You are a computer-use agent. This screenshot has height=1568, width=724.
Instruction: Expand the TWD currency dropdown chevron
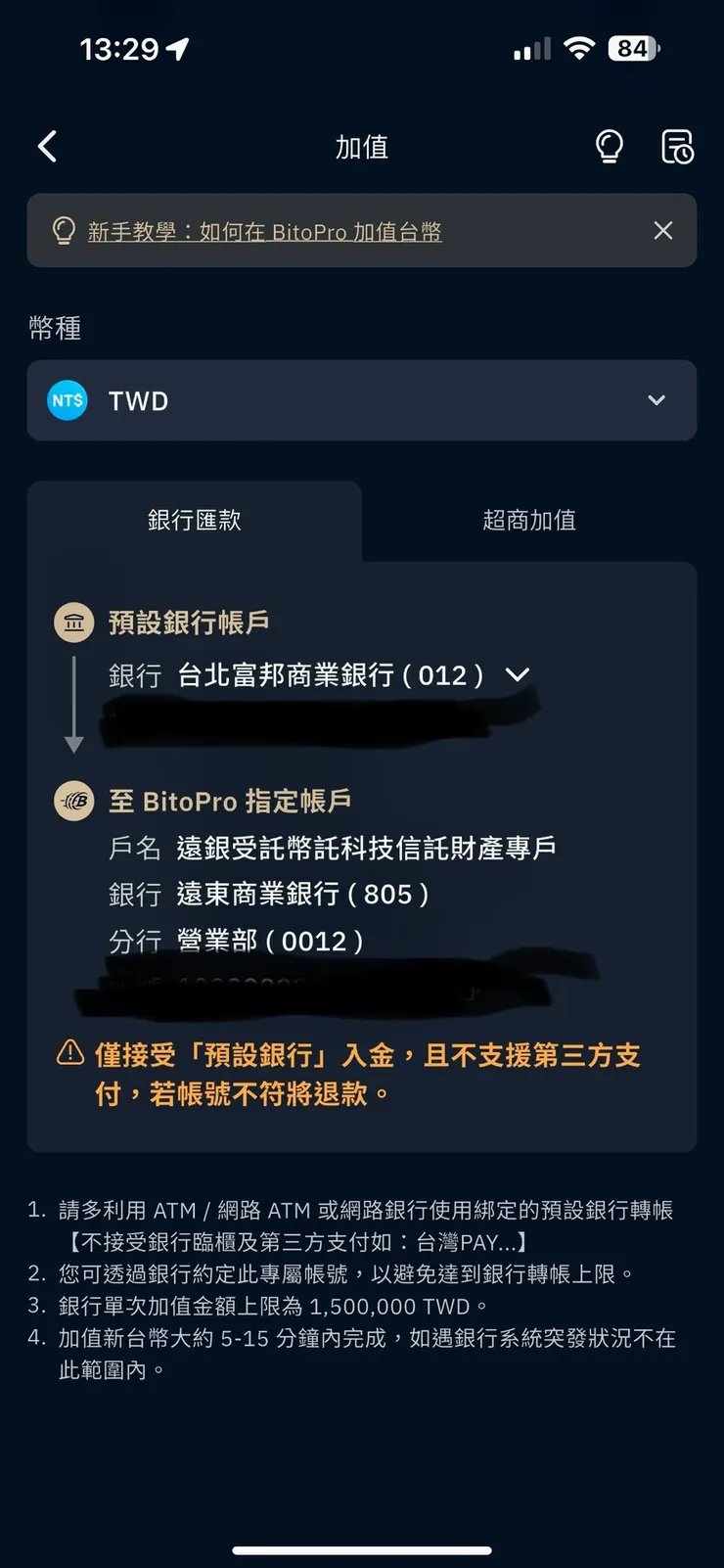(x=656, y=400)
